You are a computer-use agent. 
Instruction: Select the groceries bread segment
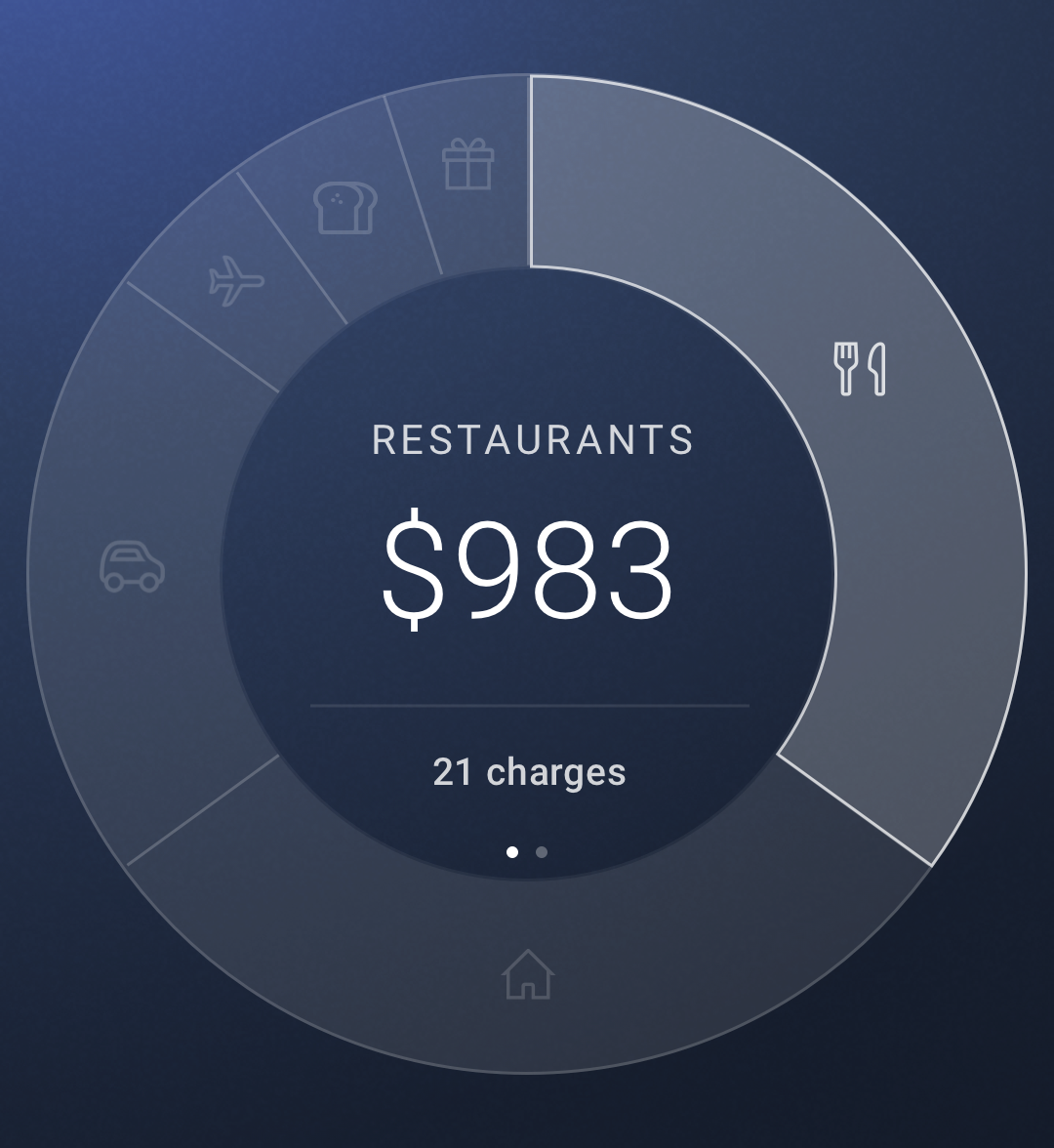pos(345,208)
